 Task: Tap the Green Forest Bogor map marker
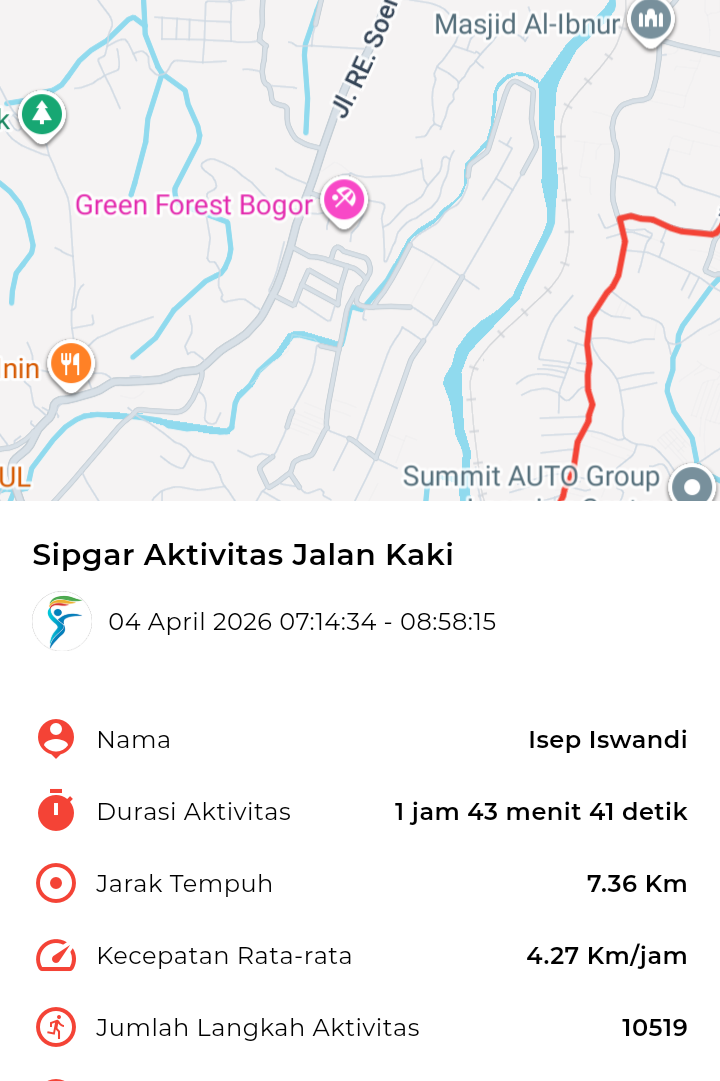[344, 199]
